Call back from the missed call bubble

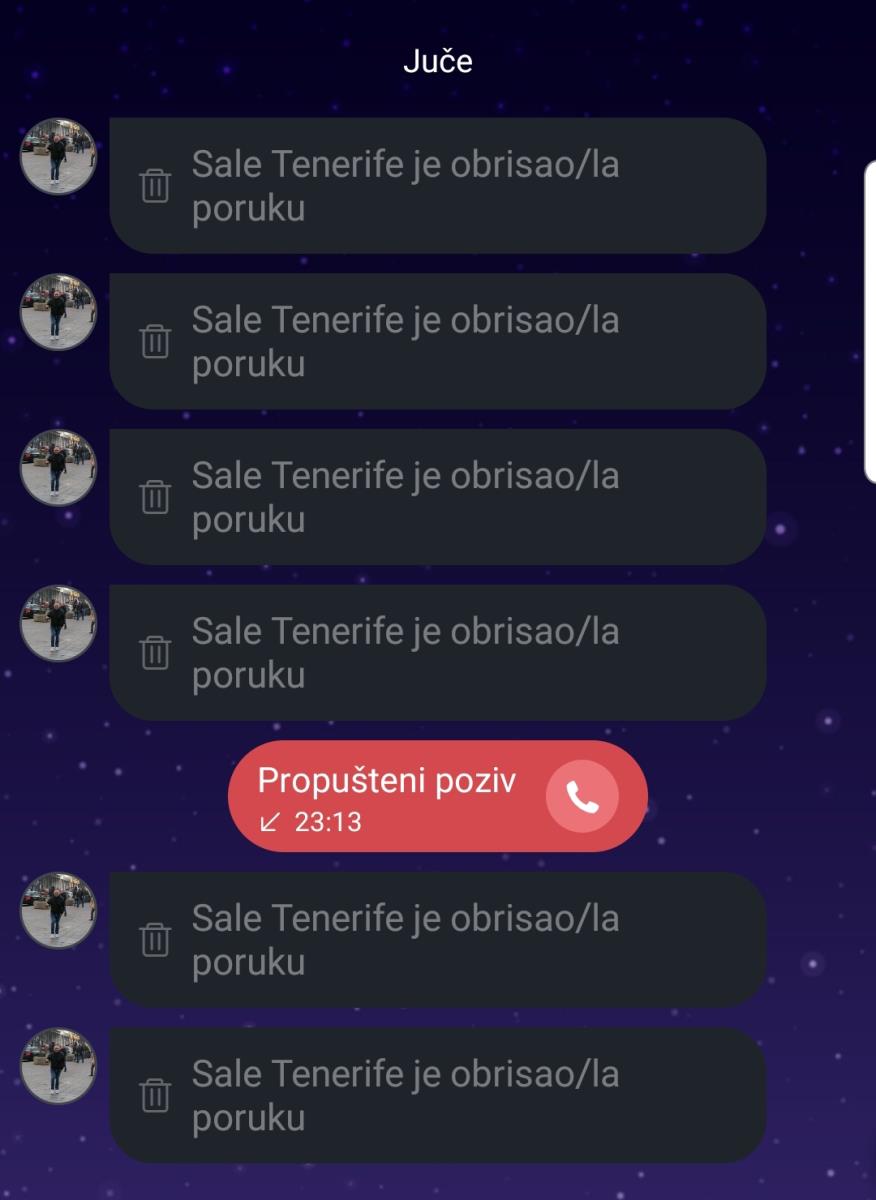pyautogui.click(x=582, y=796)
